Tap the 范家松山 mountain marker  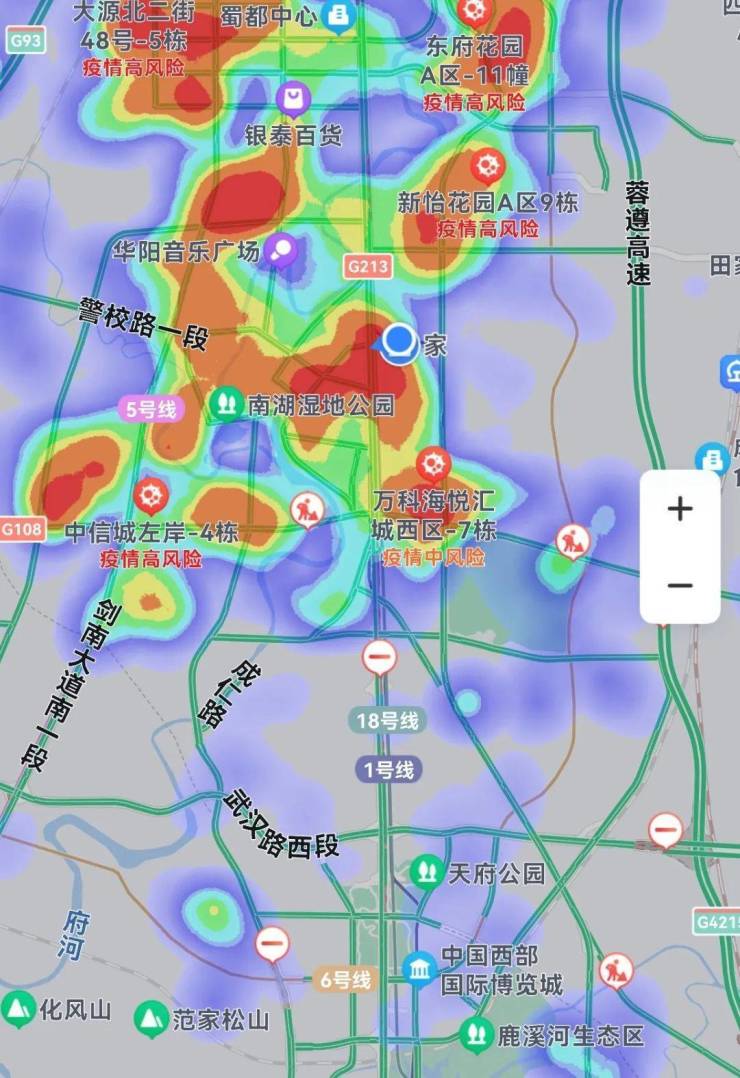[152, 1019]
